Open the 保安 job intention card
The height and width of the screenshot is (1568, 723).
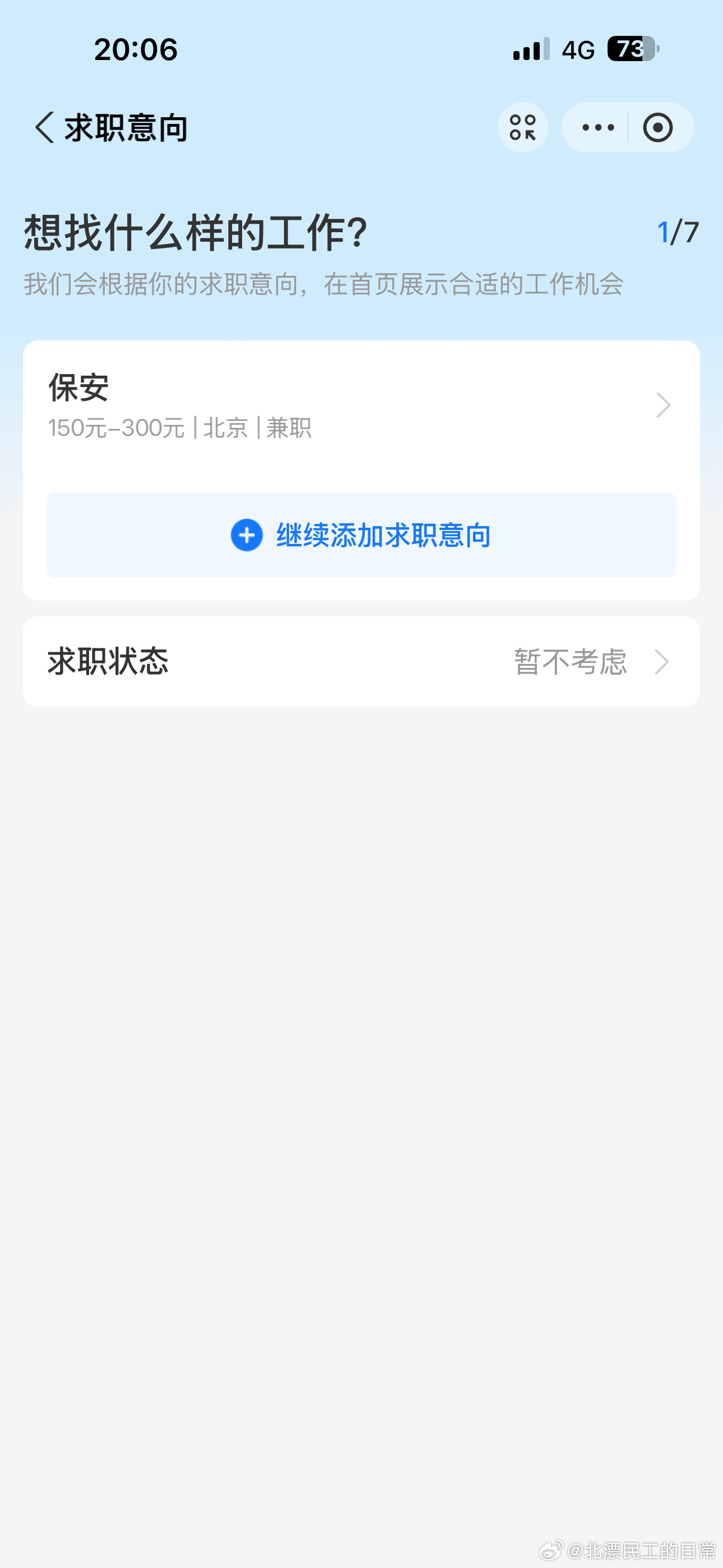(x=361, y=405)
